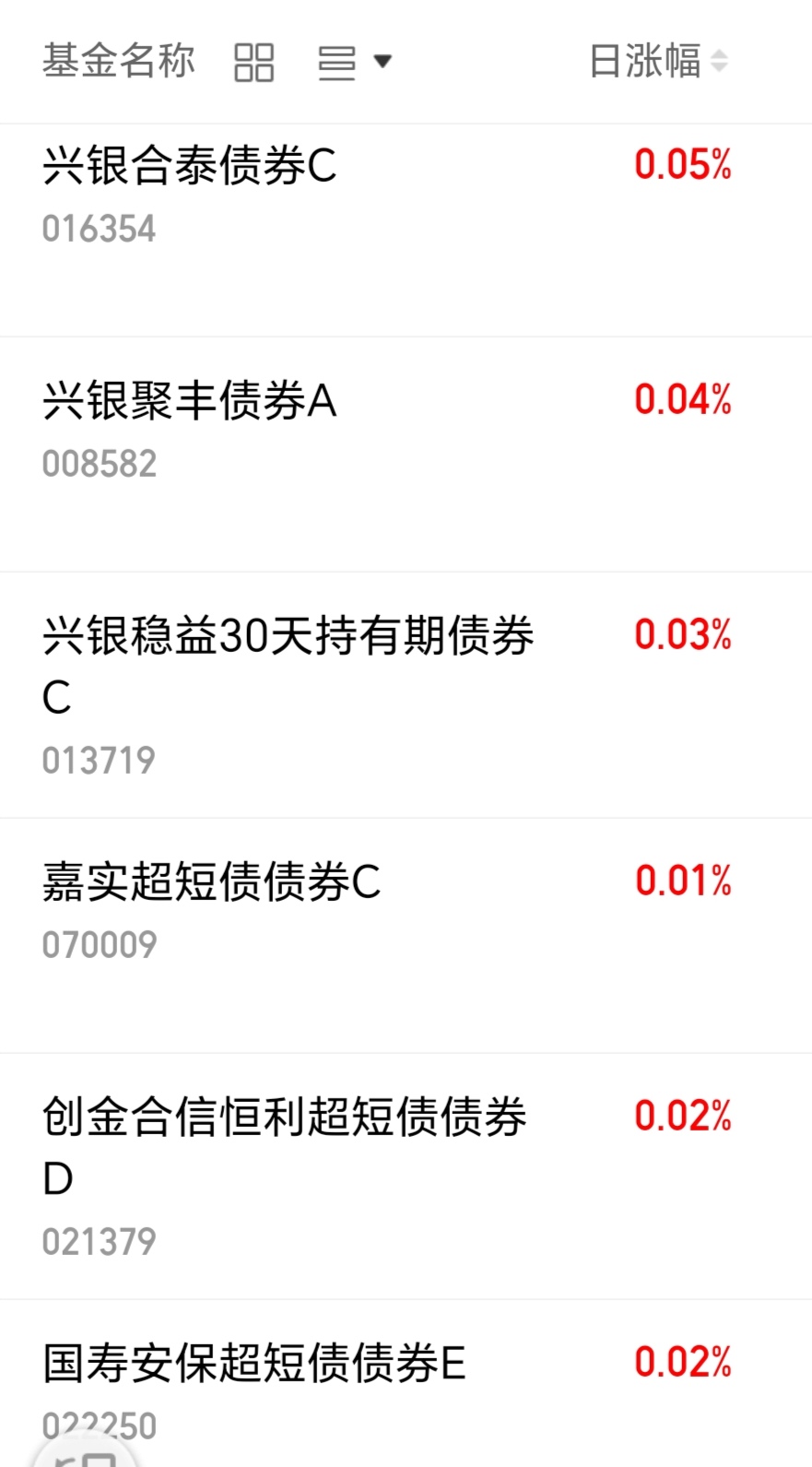Screen dimensions: 812x1467
Task: Select 创金合信恒利超短债债券D
Action: coord(406,1177)
